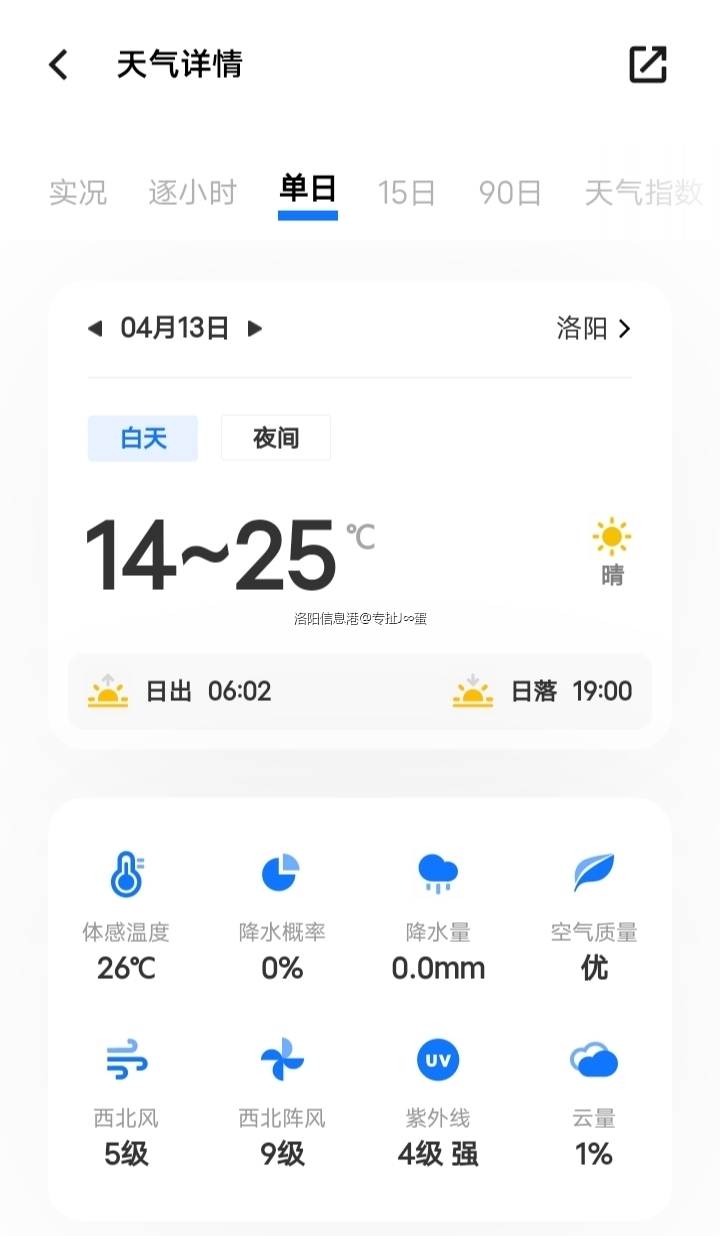Show the 夜间 nighttime forecast
Screen dimensions: 720x1236
pyautogui.click(x=276, y=438)
